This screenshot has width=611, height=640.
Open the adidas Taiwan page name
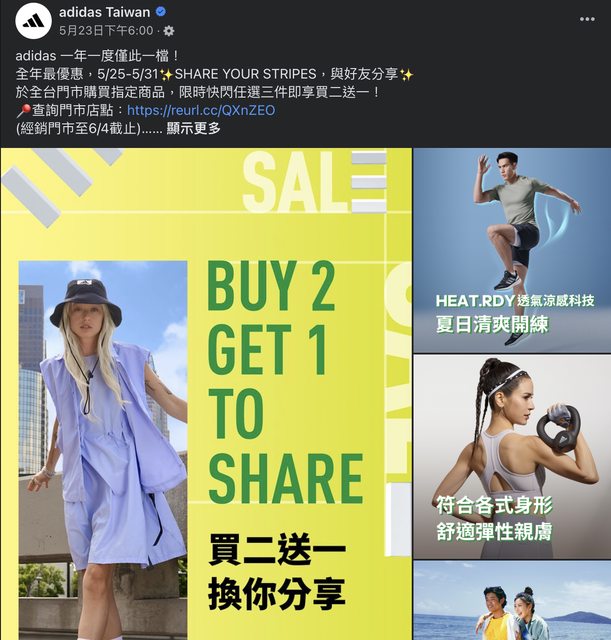pyautogui.click(x=105, y=12)
